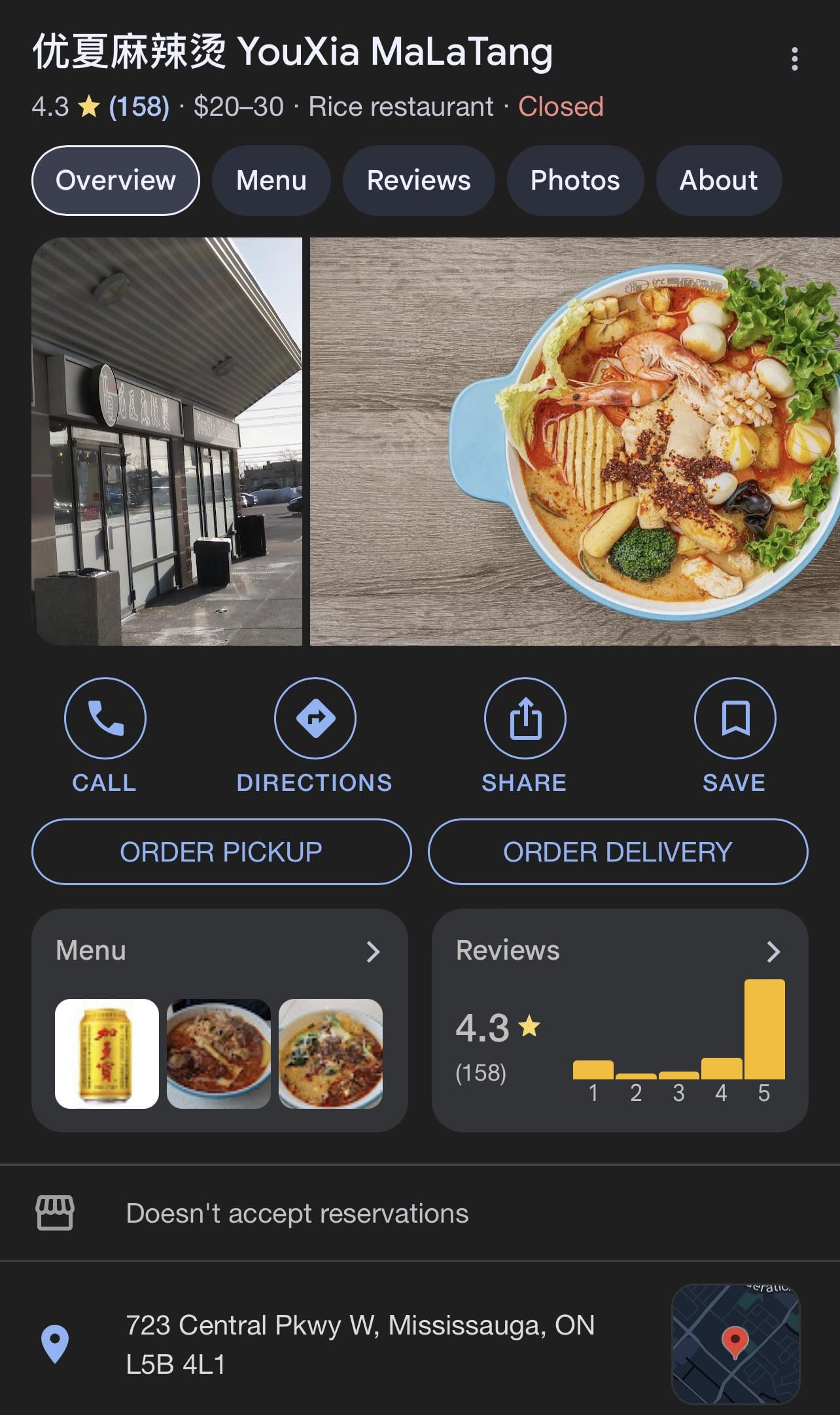
Task: Switch to the Reviews tab
Action: tap(419, 181)
